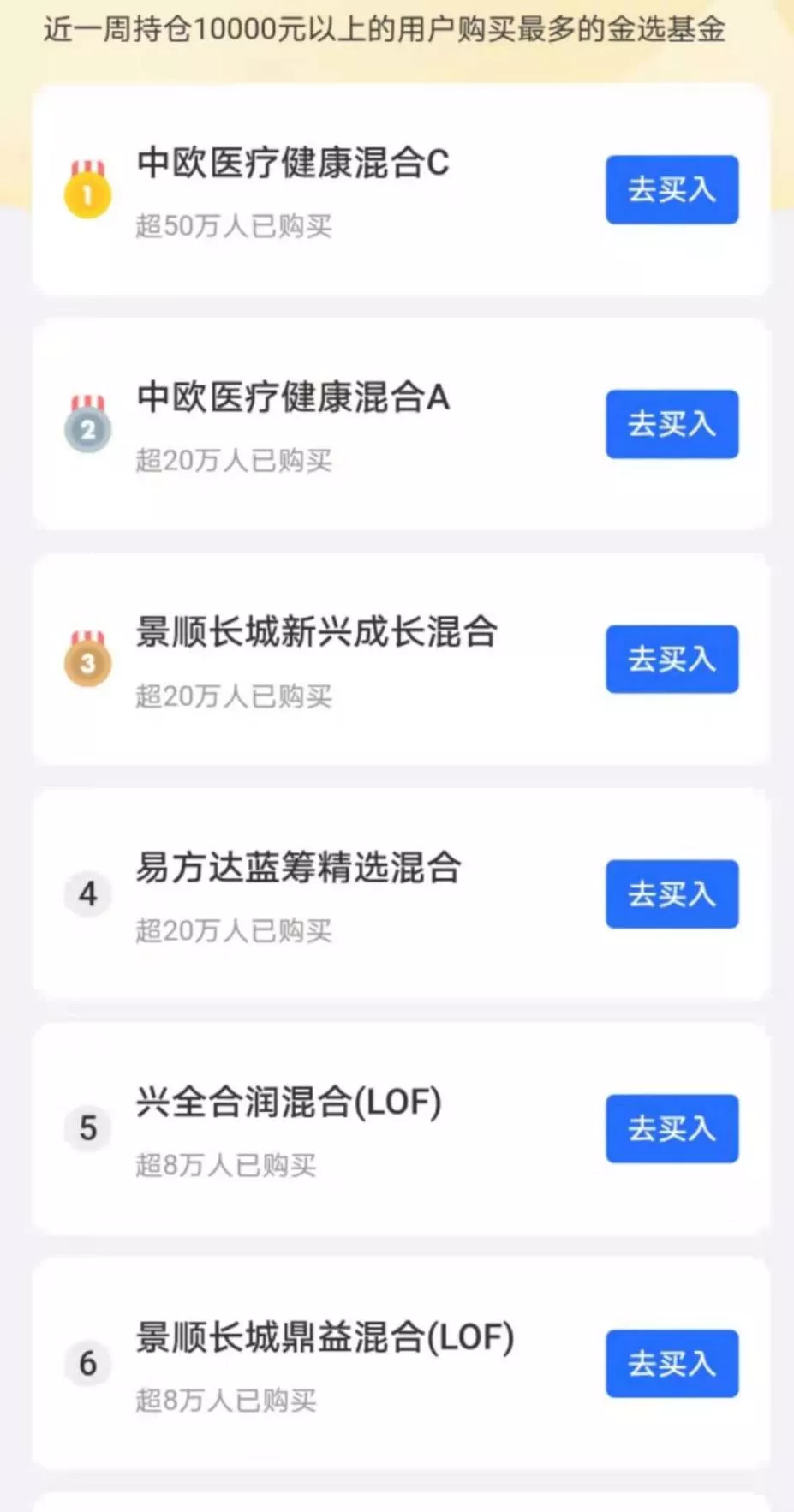Buy into 中欧医疗健康混合A
This screenshot has width=794, height=1512.
tap(672, 424)
